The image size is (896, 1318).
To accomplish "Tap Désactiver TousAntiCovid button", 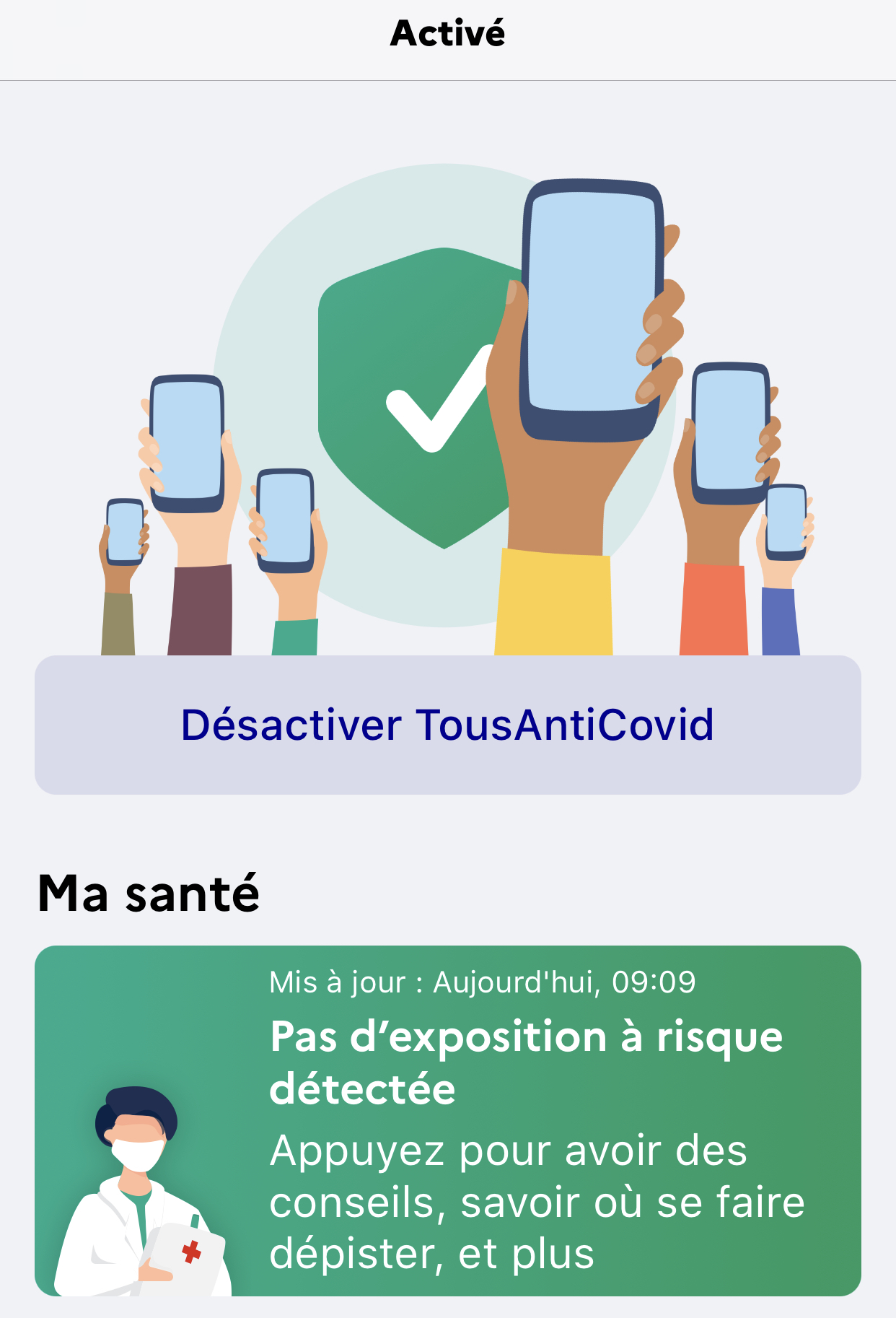I will point(447,725).
